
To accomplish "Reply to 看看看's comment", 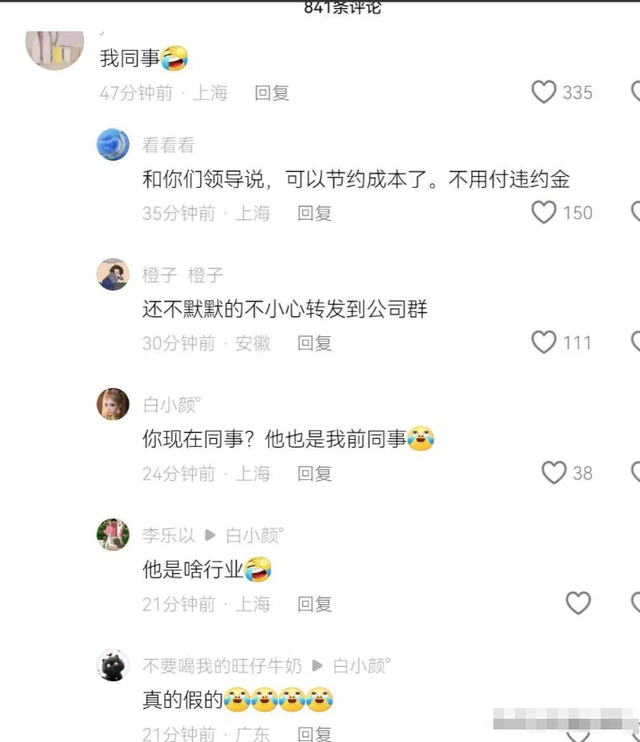I will pos(314,213).
